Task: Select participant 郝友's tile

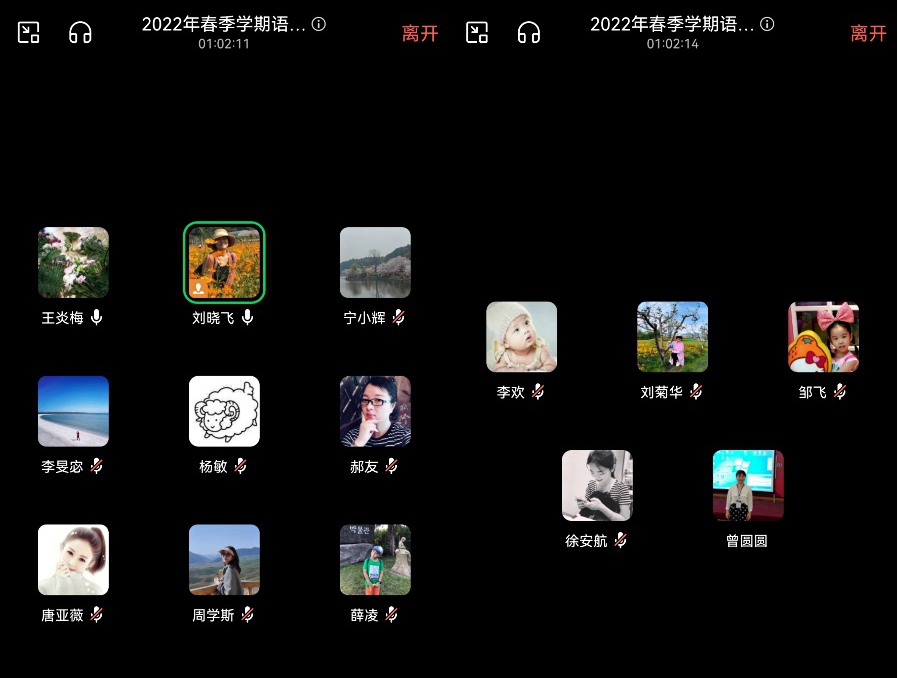Action: click(375, 411)
